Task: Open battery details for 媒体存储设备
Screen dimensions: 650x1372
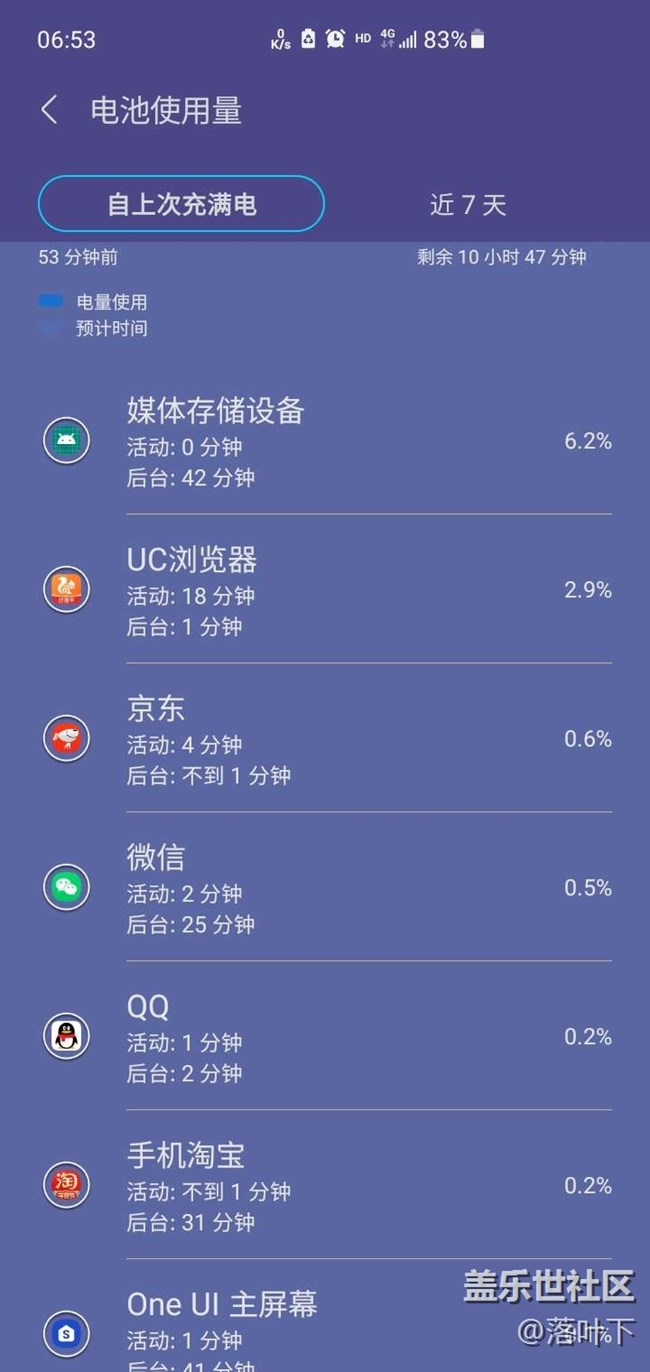Action: click(325, 441)
